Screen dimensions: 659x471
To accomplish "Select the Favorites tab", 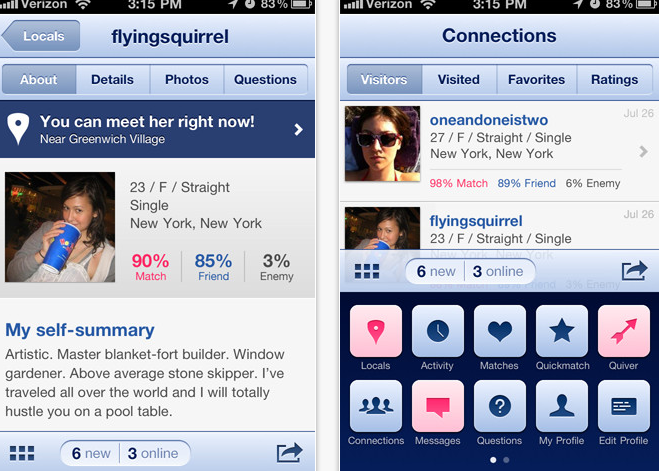I will 536,80.
